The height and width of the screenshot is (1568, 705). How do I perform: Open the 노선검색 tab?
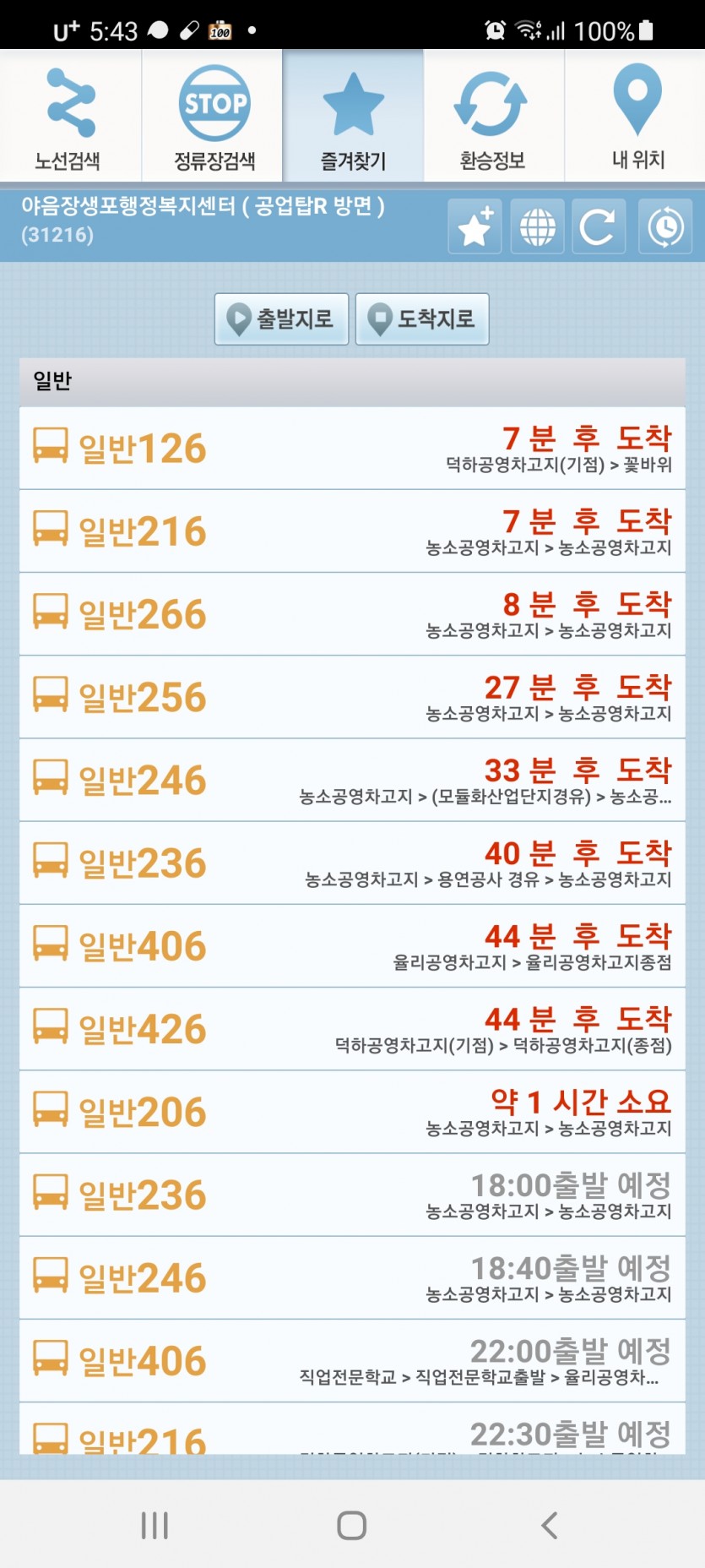pyautogui.click(x=70, y=116)
